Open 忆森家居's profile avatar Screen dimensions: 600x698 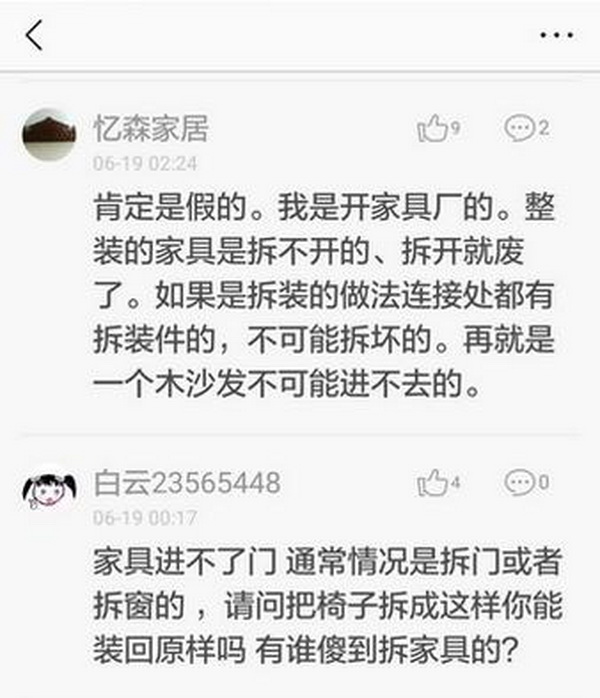coord(49,134)
